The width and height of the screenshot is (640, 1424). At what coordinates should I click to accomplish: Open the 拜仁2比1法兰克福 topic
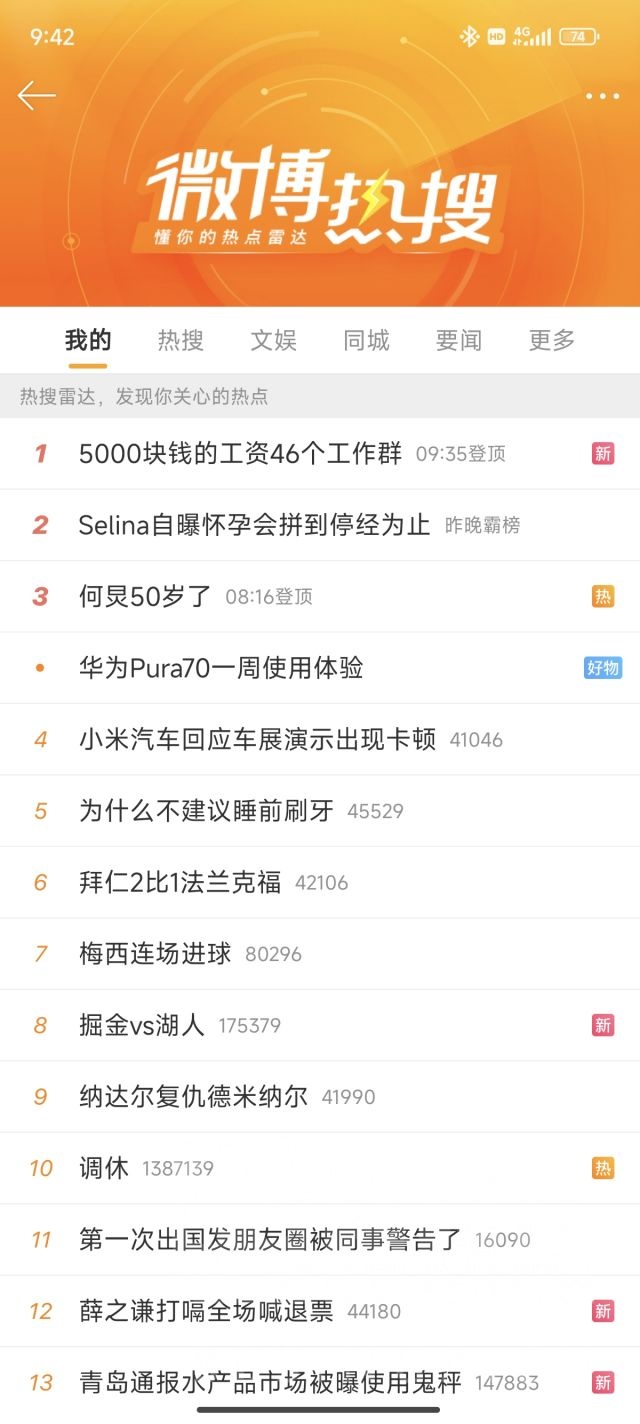click(x=180, y=883)
